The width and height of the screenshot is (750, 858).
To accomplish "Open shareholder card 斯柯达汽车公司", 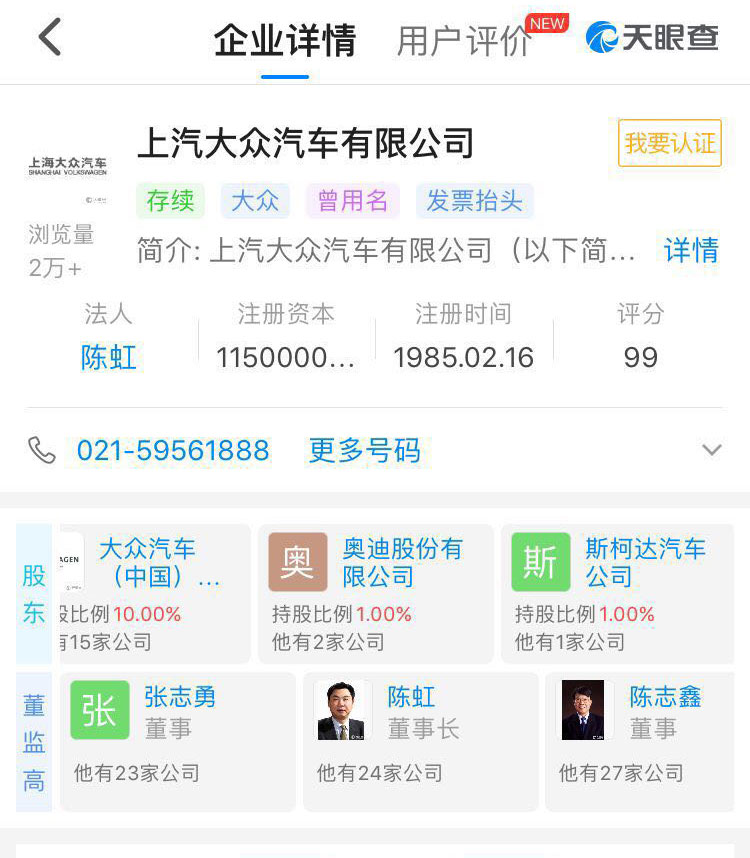I will [x=617, y=593].
